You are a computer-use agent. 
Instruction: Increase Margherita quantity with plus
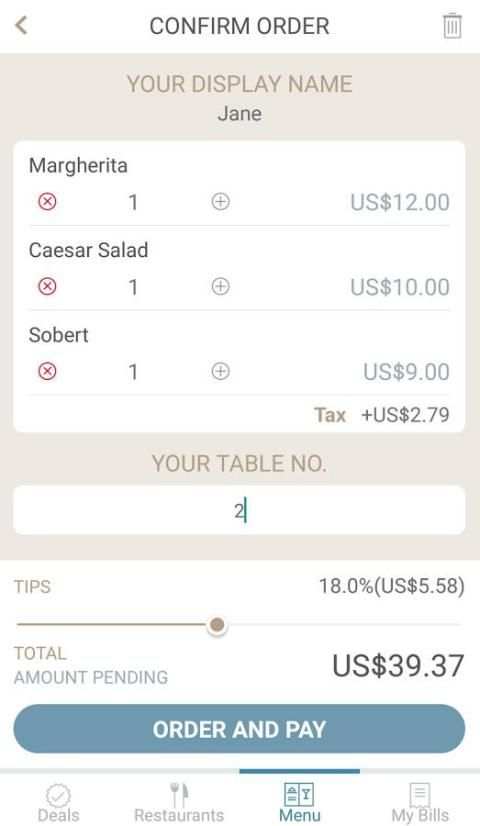220,201
